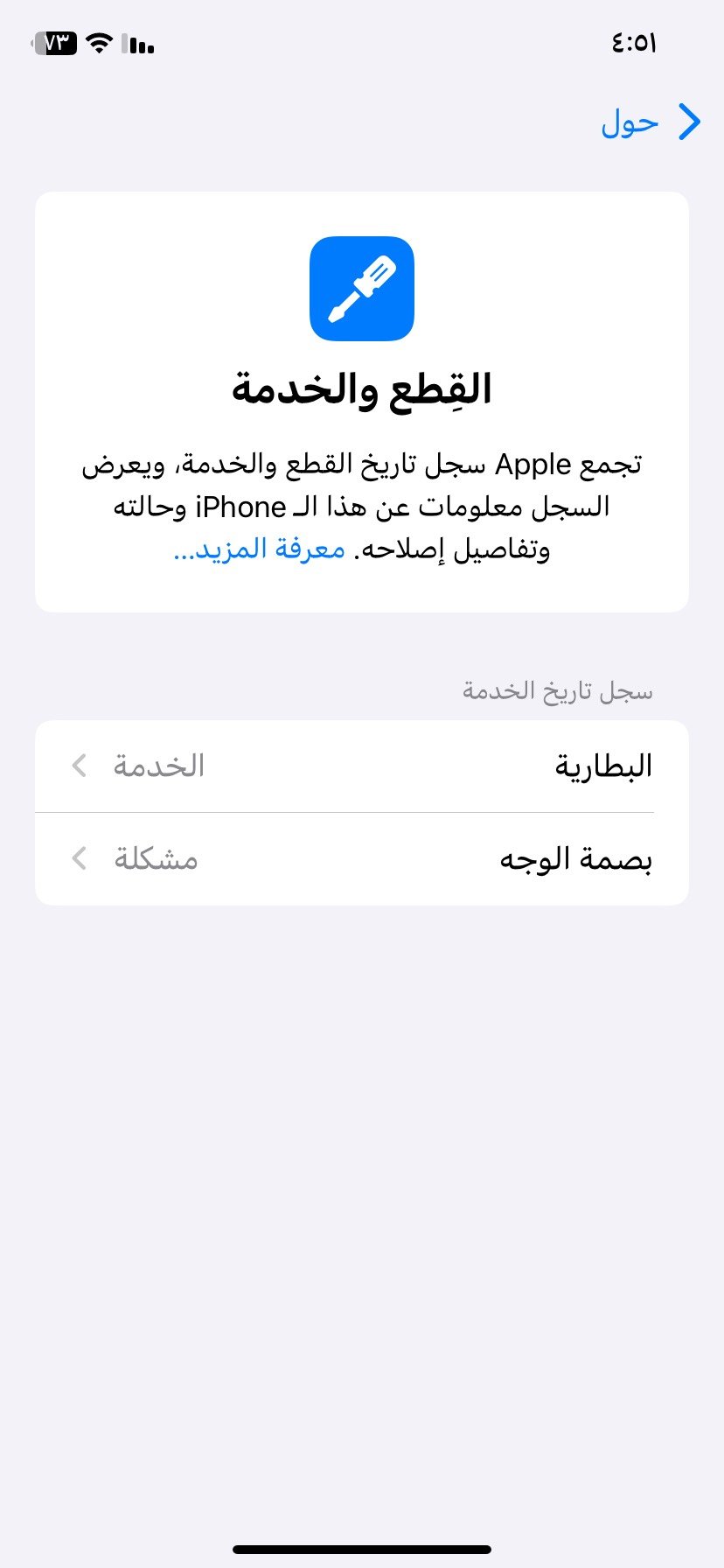This screenshot has width=724, height=1568.
Task: Open the معرفة المزيد (Learn more) link
Action: (x=259, y=549)
